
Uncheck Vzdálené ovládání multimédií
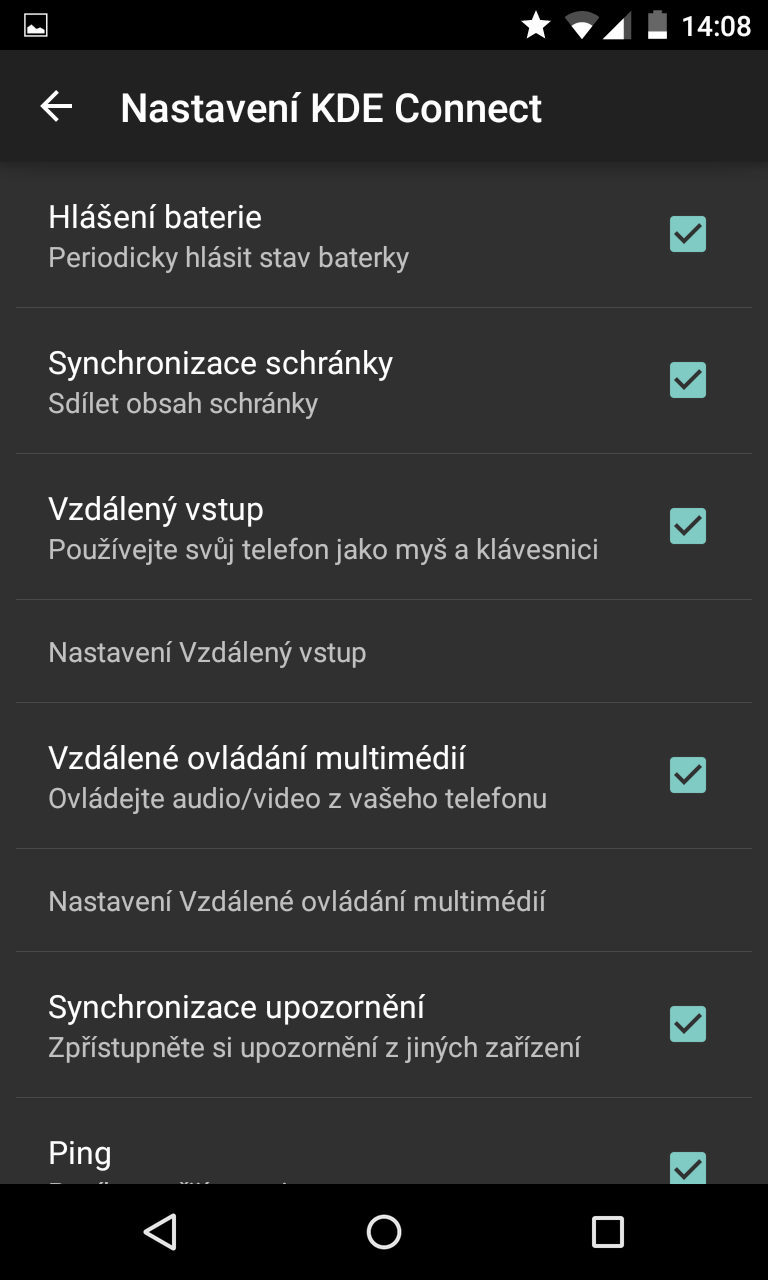pos(687,775)
